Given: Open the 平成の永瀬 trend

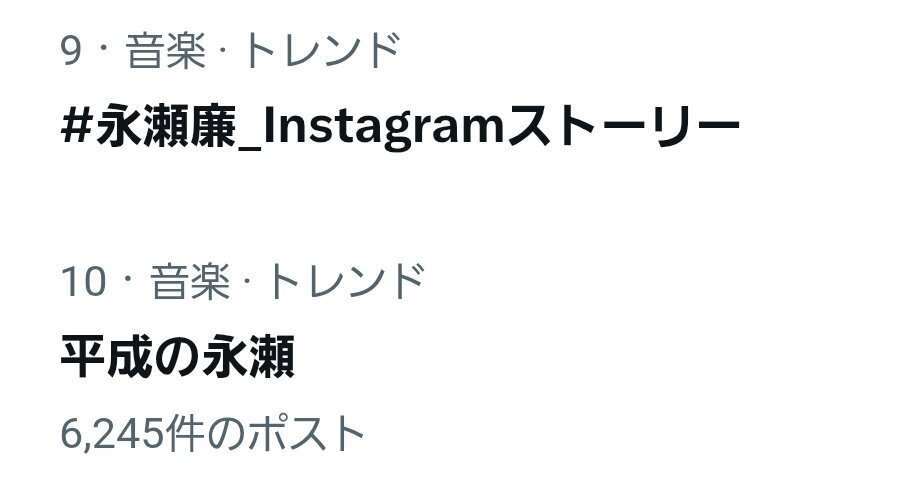Looking at the screenshot, I should tap(178, 357).
